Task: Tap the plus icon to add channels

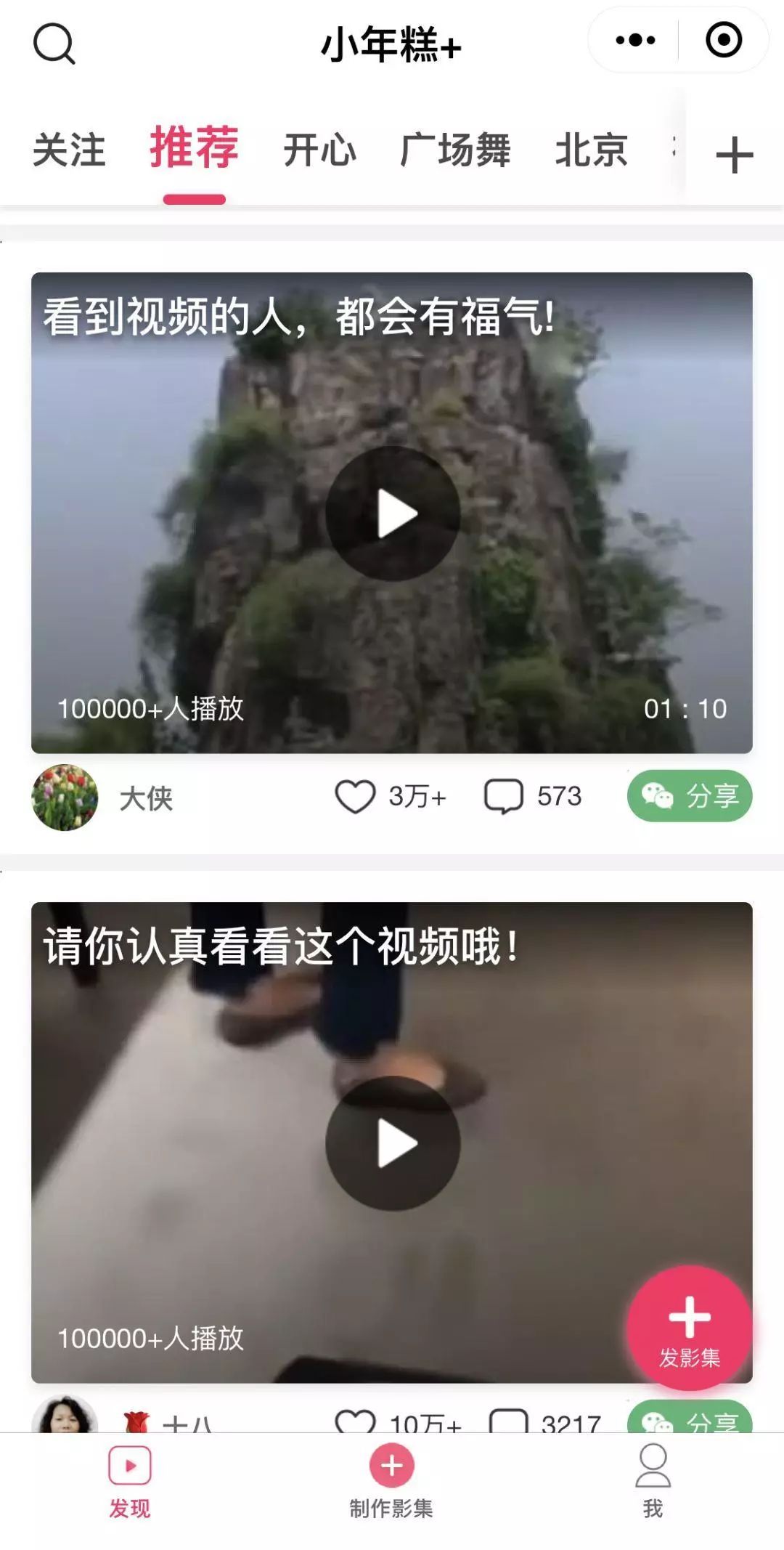Action: pos(734,155)
